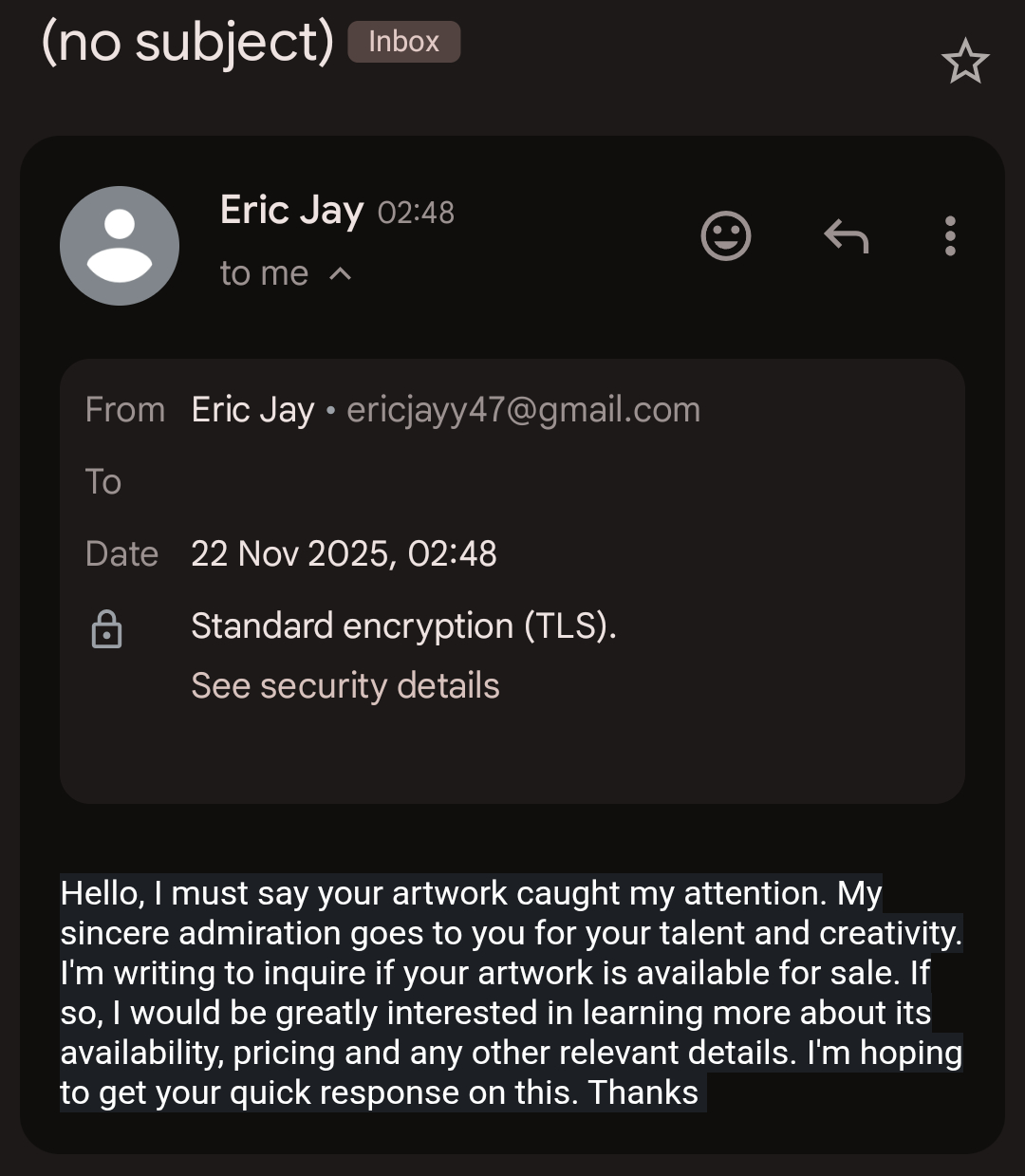1025x1176 pixels.
Task: Star this email
Action: pyautogui.click(x=965, y=62)
